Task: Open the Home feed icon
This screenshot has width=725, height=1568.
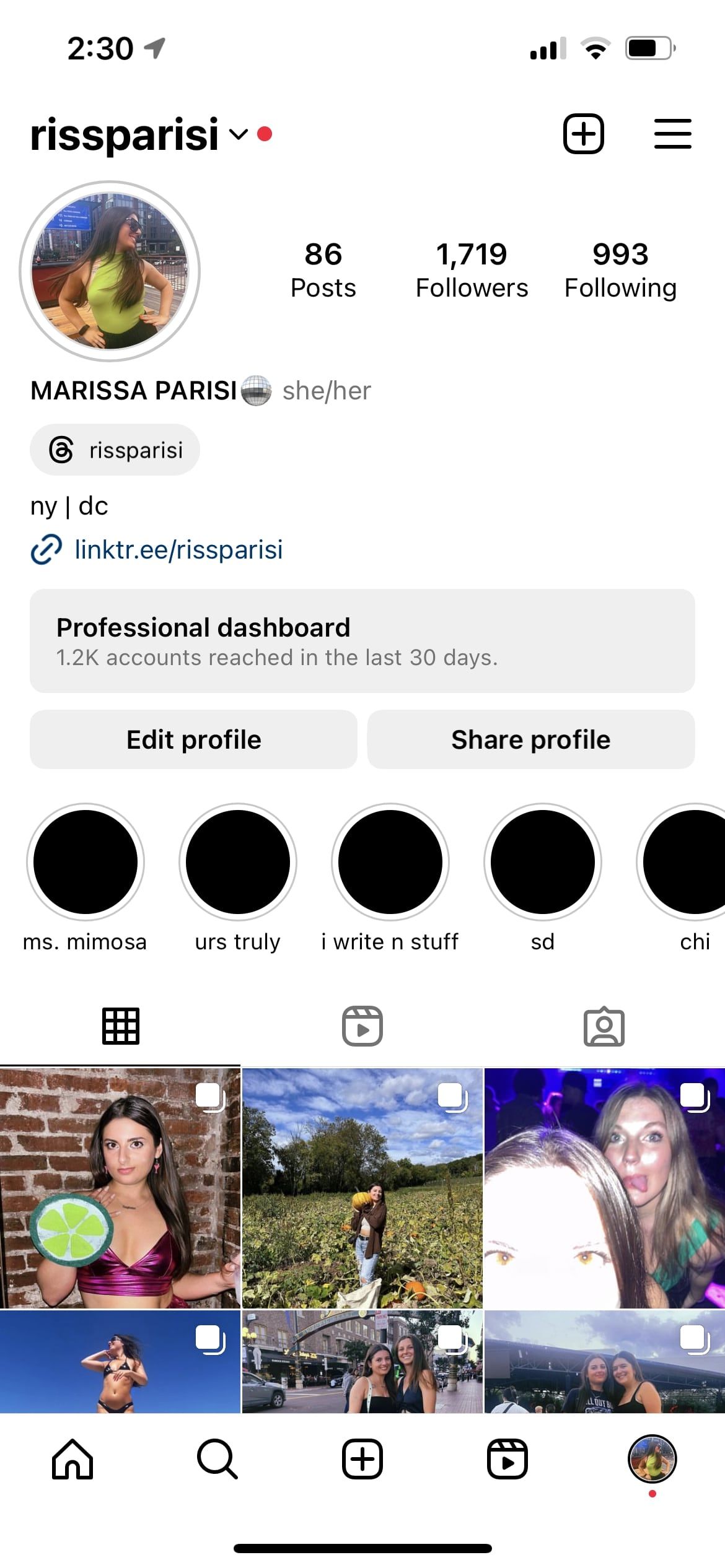Action: (x=72, y=1458)
